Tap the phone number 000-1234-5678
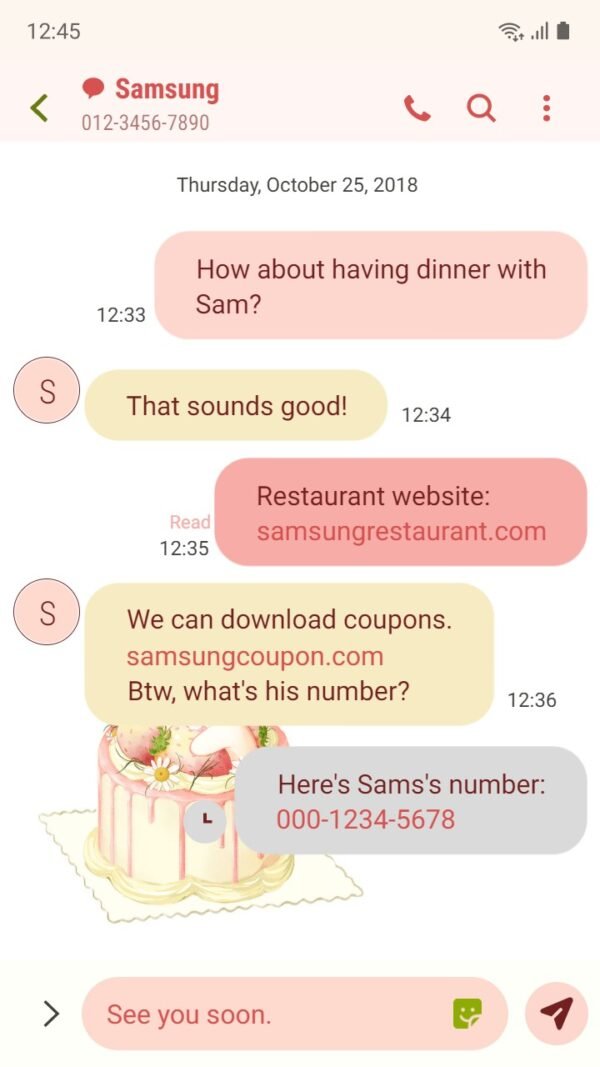 (365, 820)
